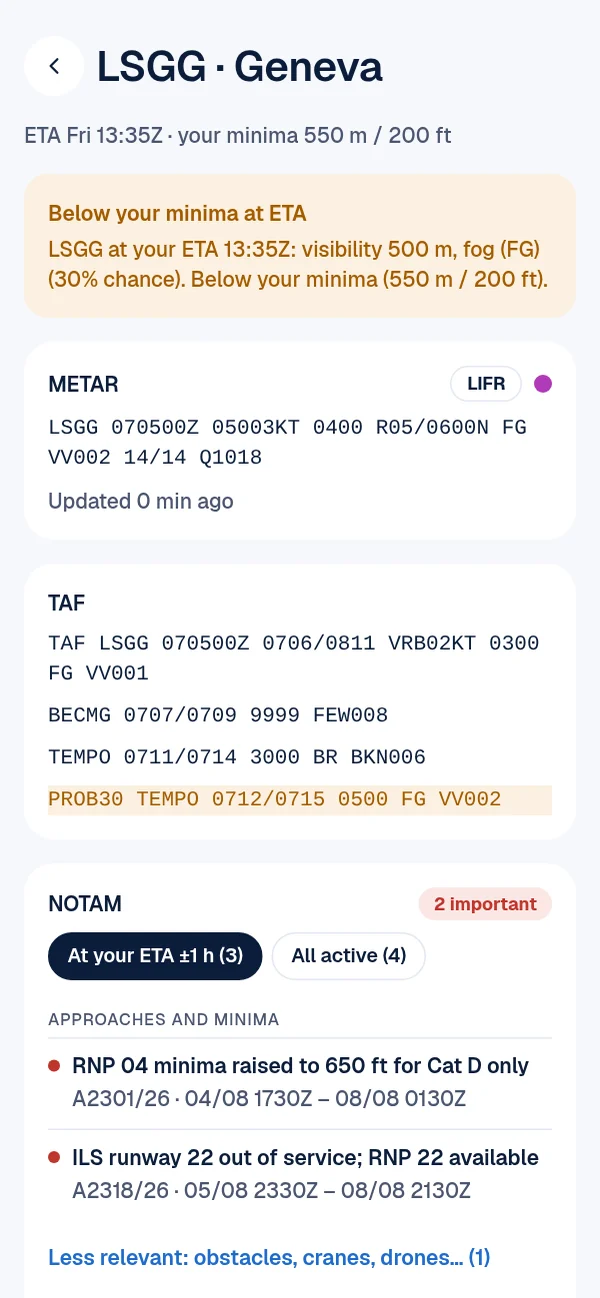Go back using the arrow button

coord(54,66)
